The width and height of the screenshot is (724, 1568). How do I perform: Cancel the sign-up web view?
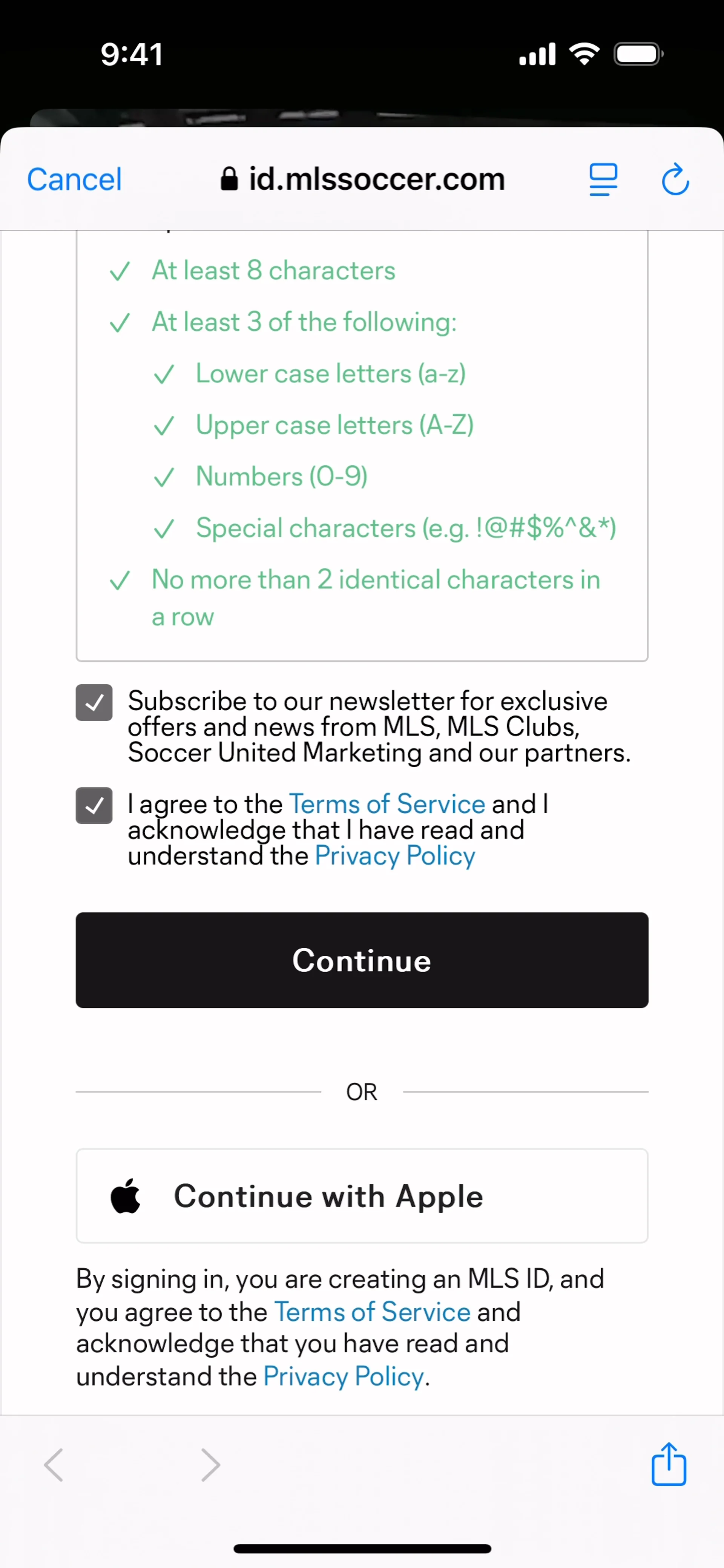click(x=74, y=179)
